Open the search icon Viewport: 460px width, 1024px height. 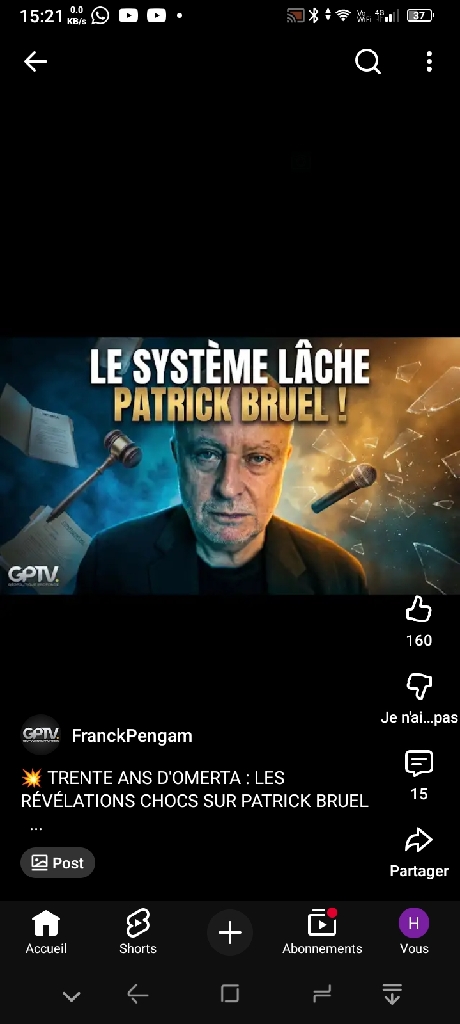click(x=368, y=62)
